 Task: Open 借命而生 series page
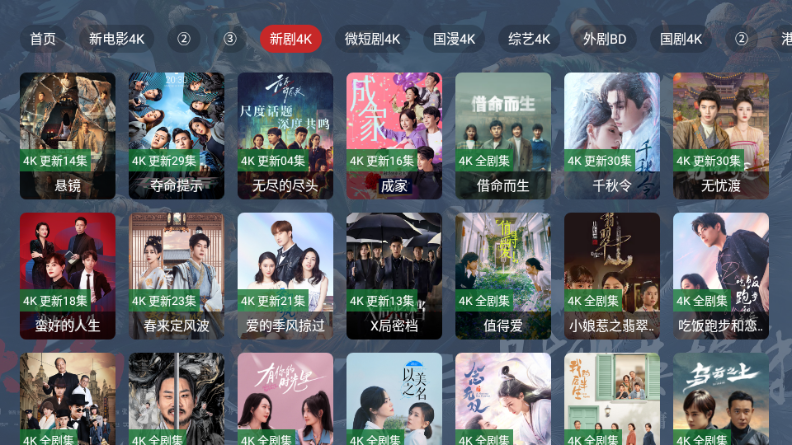click(x=503, y=135)
